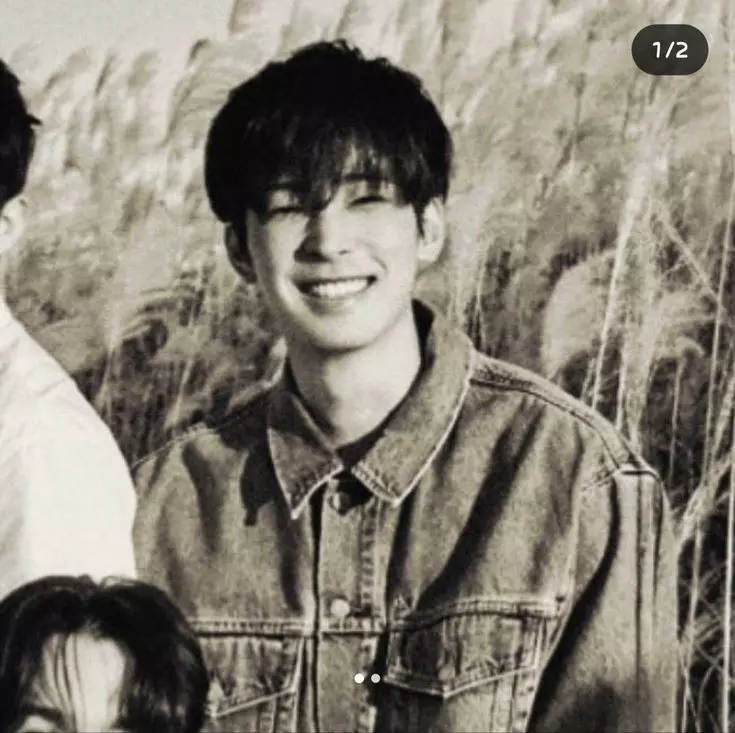Jump to the second page indicator dot
This screenshot has width=735, height=733.
pos(376,678)
